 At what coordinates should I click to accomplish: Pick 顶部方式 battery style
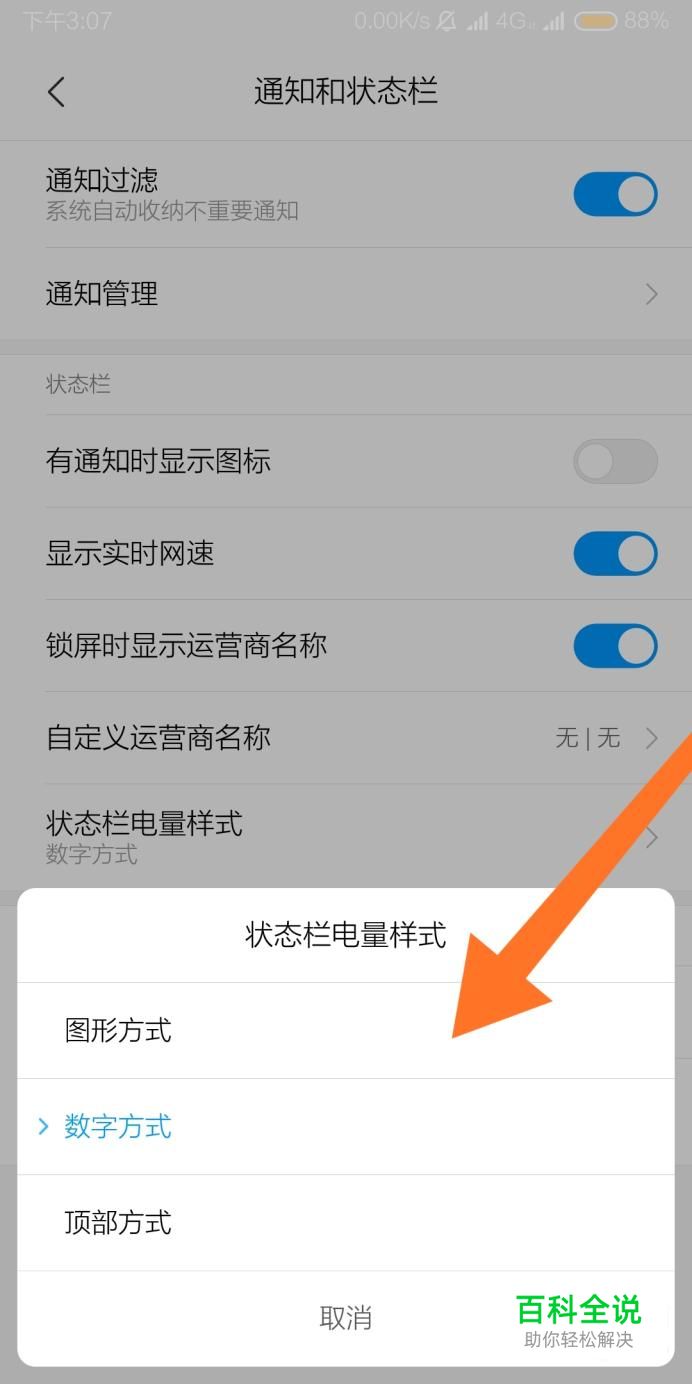(x=345, y=1223)
